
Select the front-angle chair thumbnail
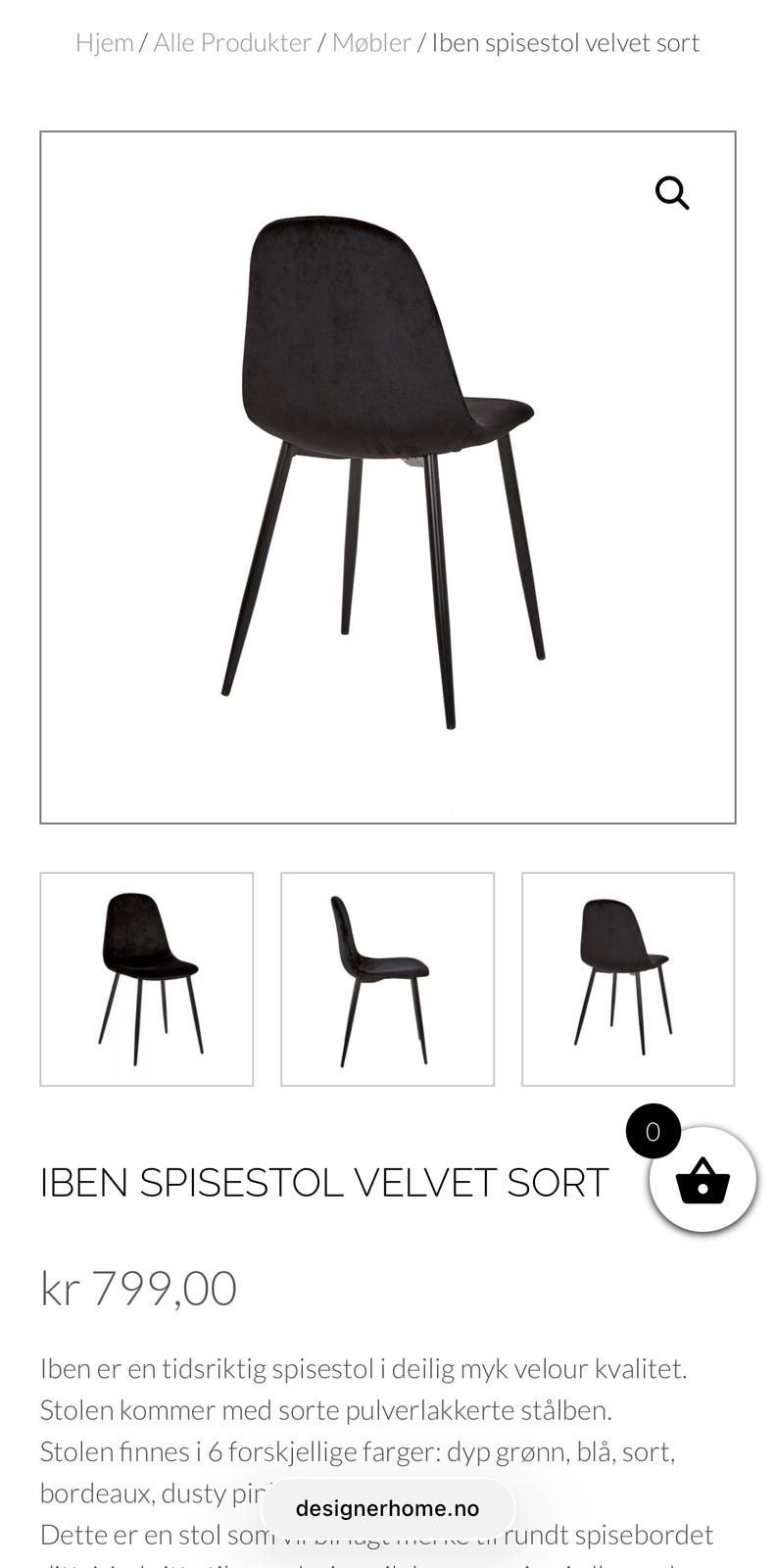[x=147, y=979]
